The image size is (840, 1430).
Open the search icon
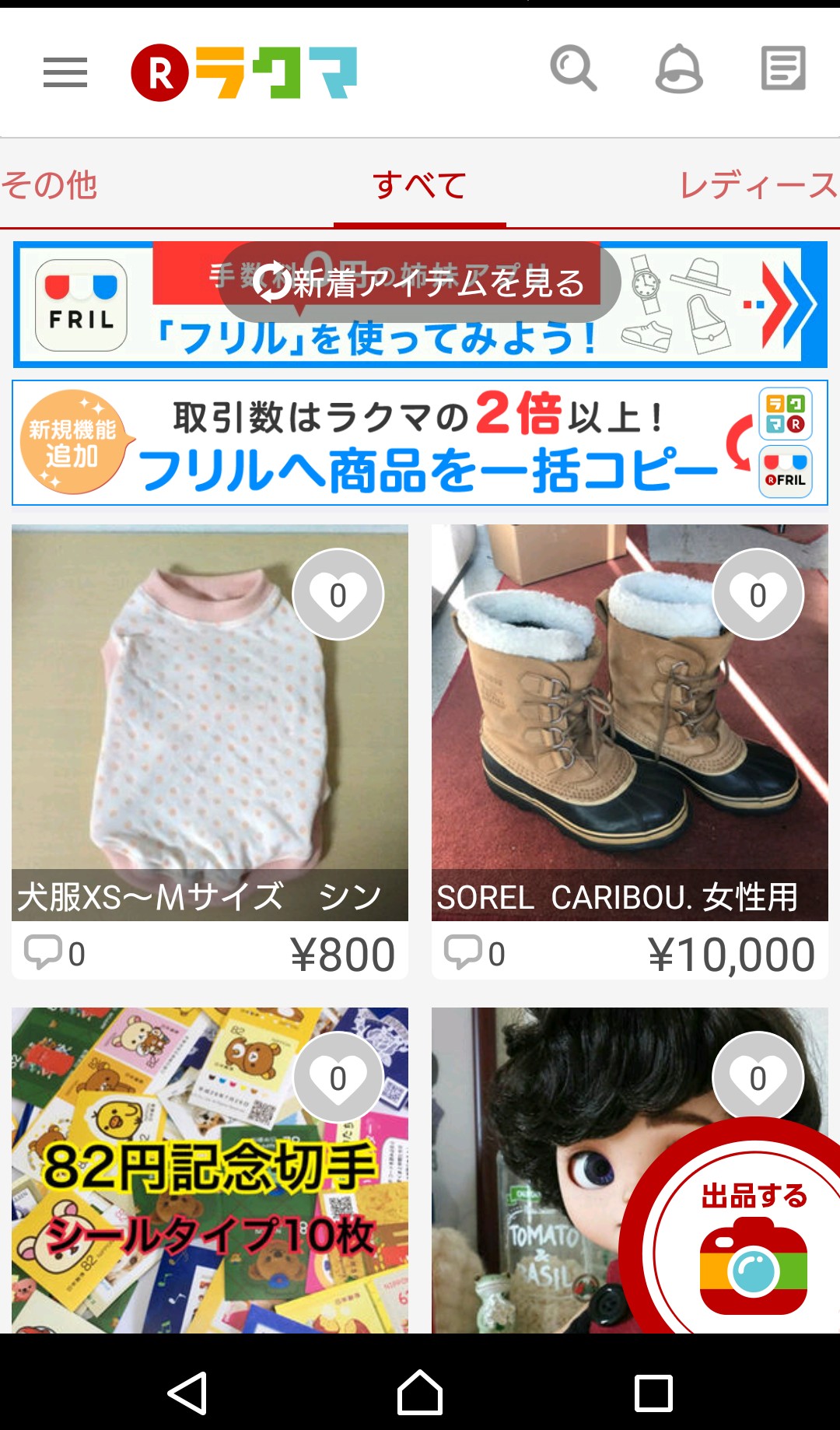click(573, 69)
